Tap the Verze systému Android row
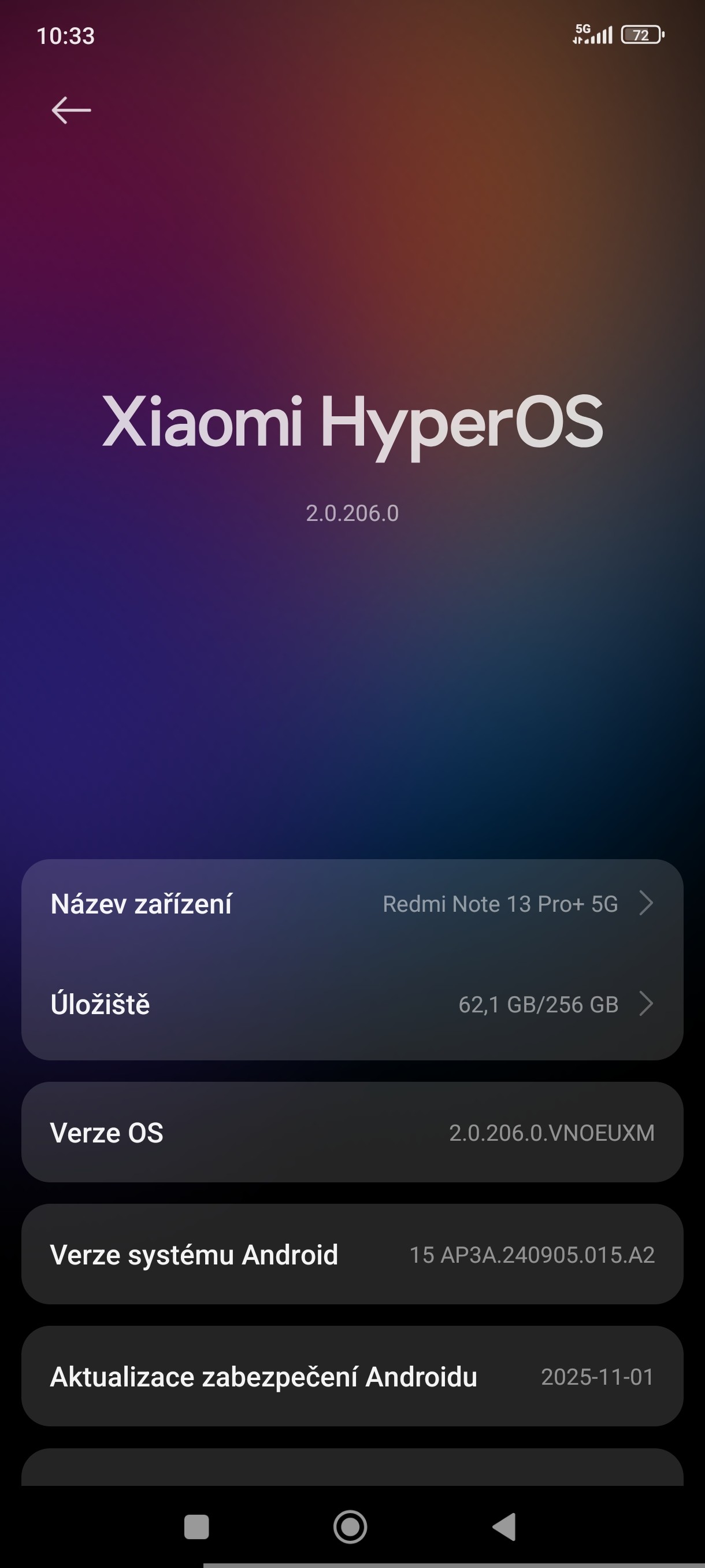The width and height of the screenshot is (705, 1568). [x=352, y=1255]
